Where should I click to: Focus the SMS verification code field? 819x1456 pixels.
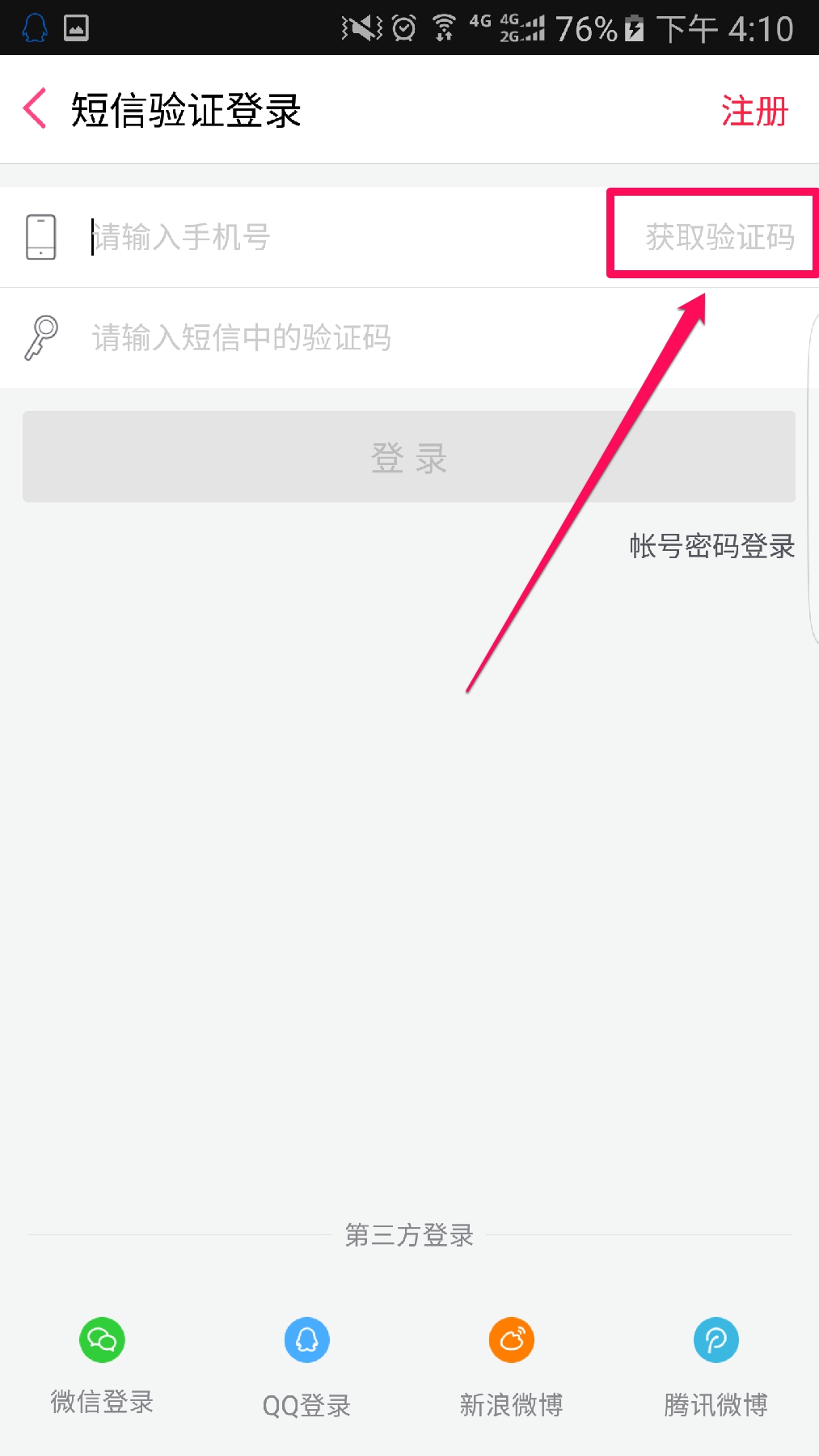[364, 337]
